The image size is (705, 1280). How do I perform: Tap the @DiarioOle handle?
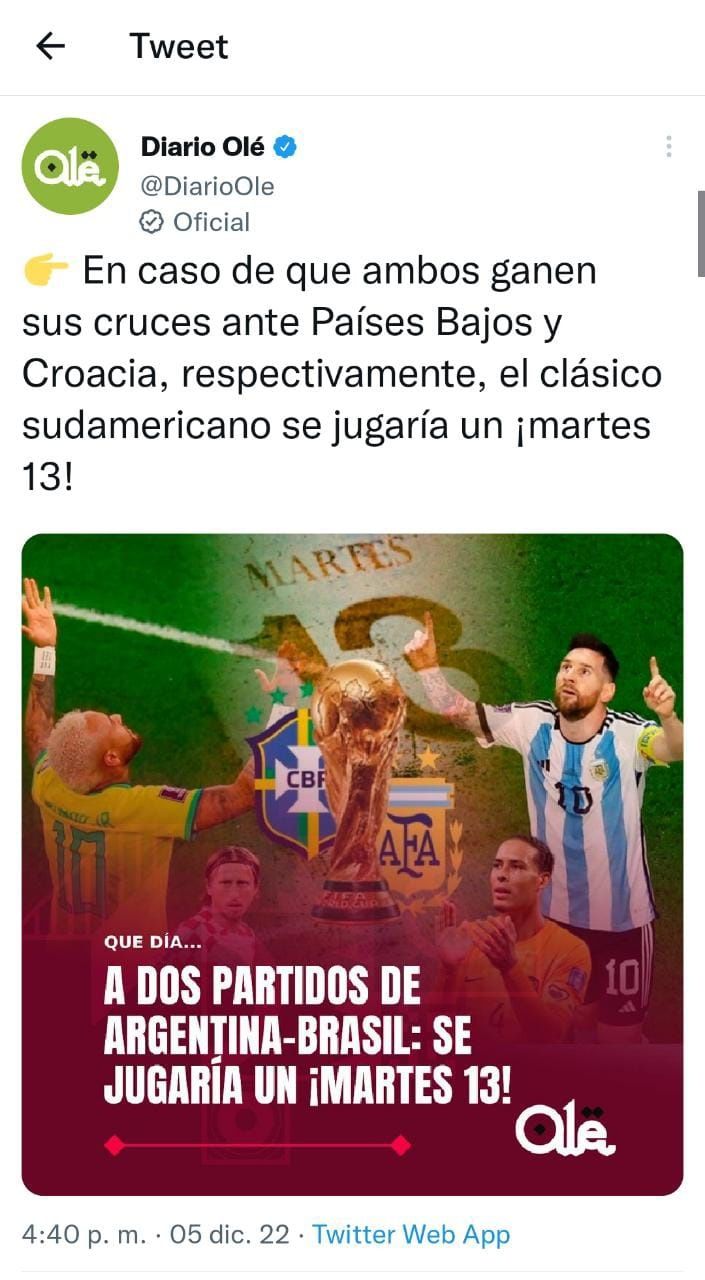207,186
